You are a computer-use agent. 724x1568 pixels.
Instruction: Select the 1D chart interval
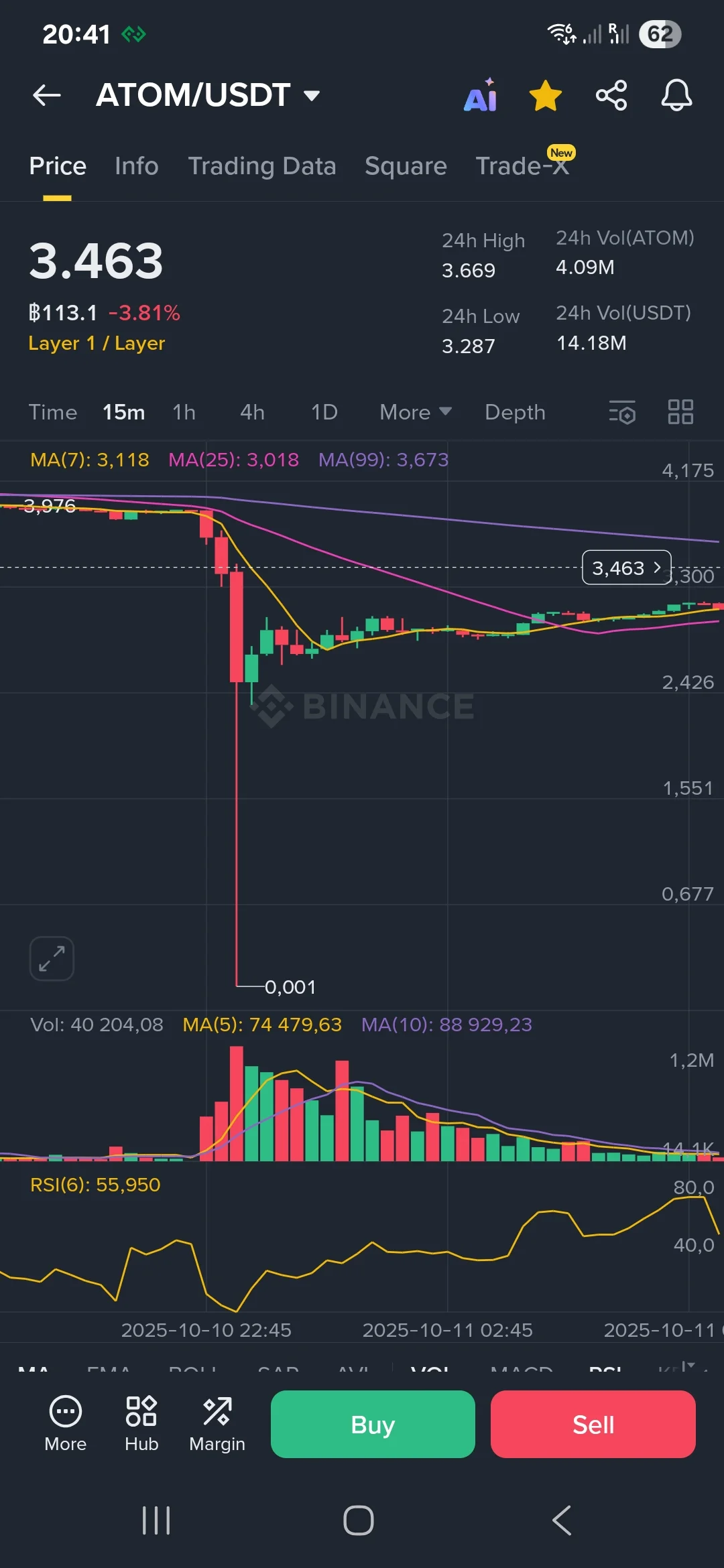tap(324, 412)
